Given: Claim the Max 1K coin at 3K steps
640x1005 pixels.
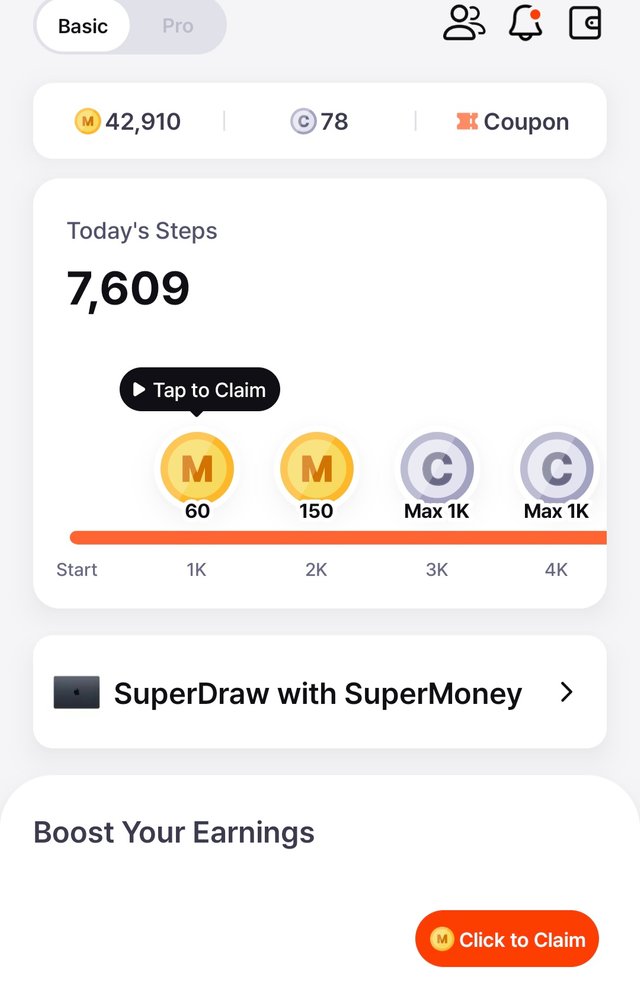Looking at the screenshot, I should (x=437, y=468).
